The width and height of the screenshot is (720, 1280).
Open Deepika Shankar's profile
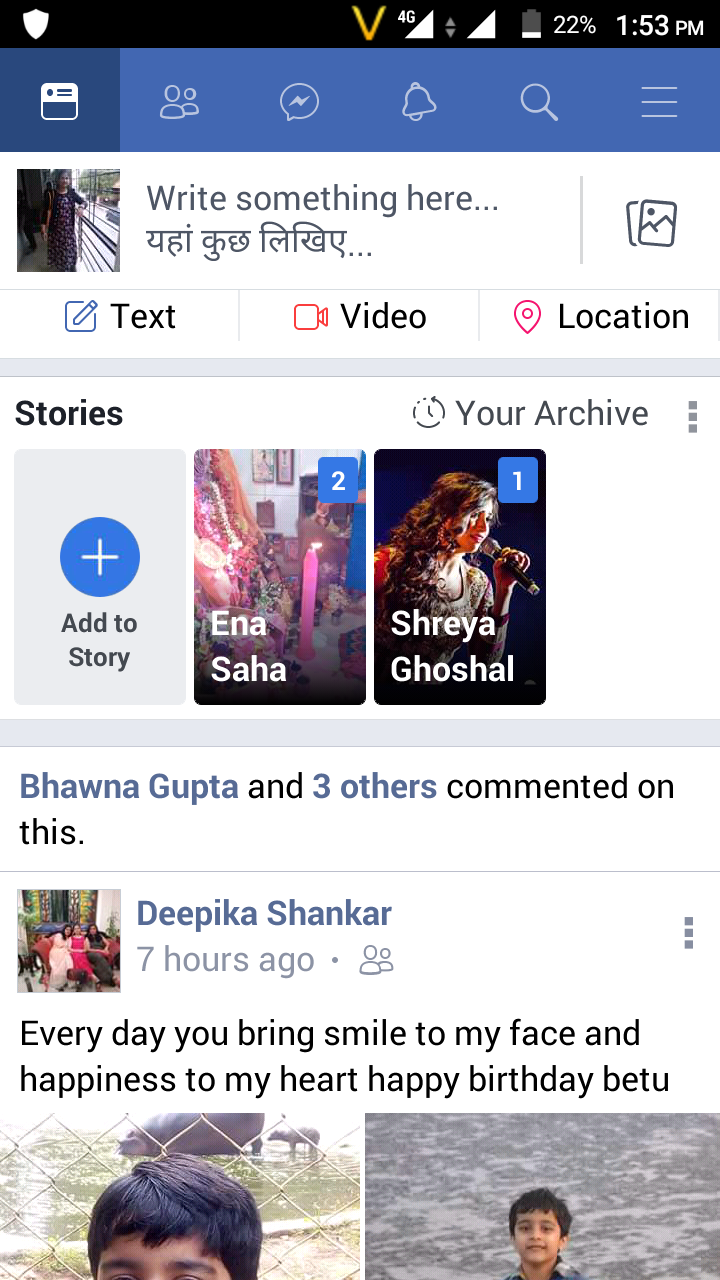[264, 913]
